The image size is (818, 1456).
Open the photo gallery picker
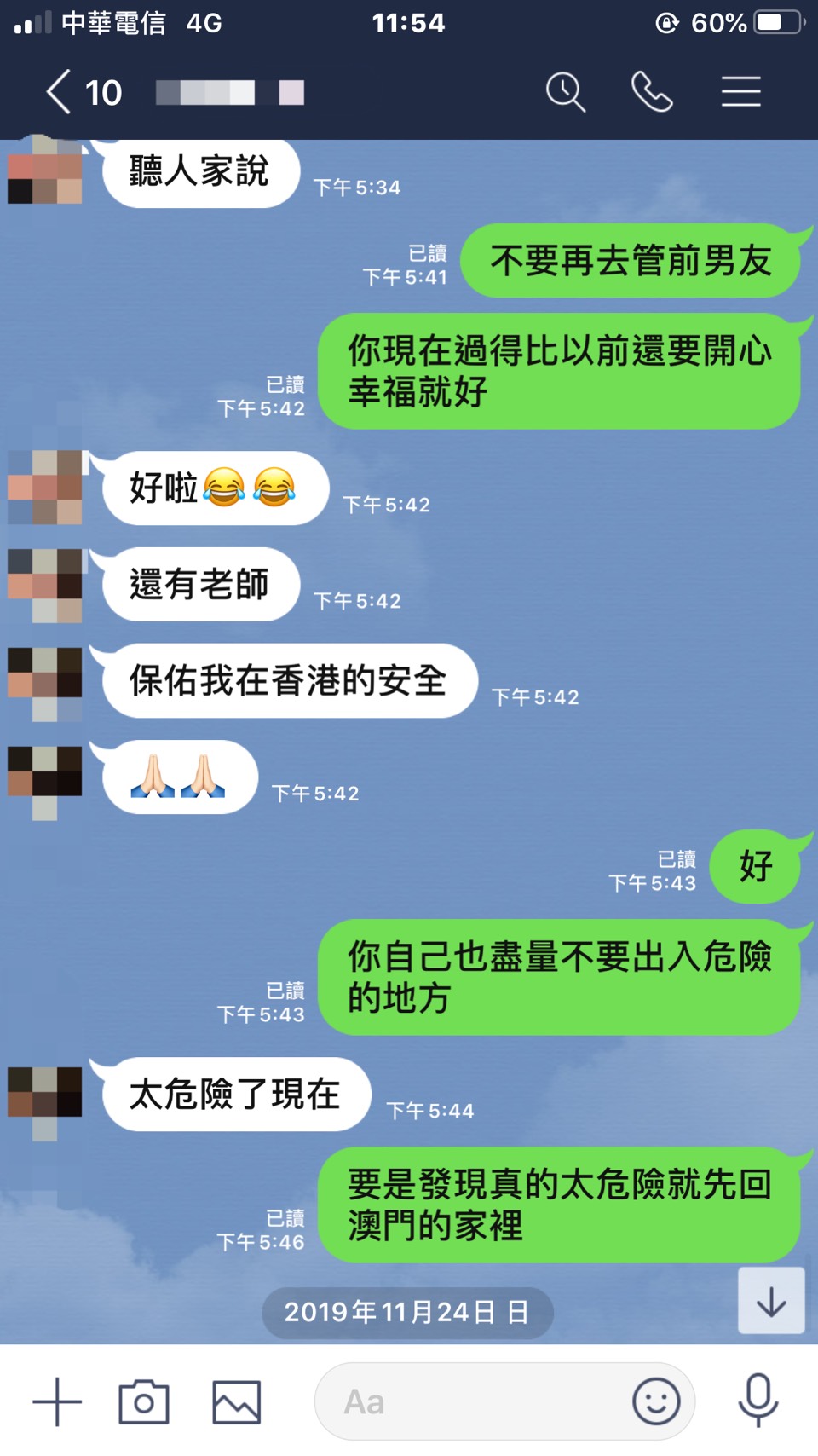pyautogui.click(x=236, y=1401)
